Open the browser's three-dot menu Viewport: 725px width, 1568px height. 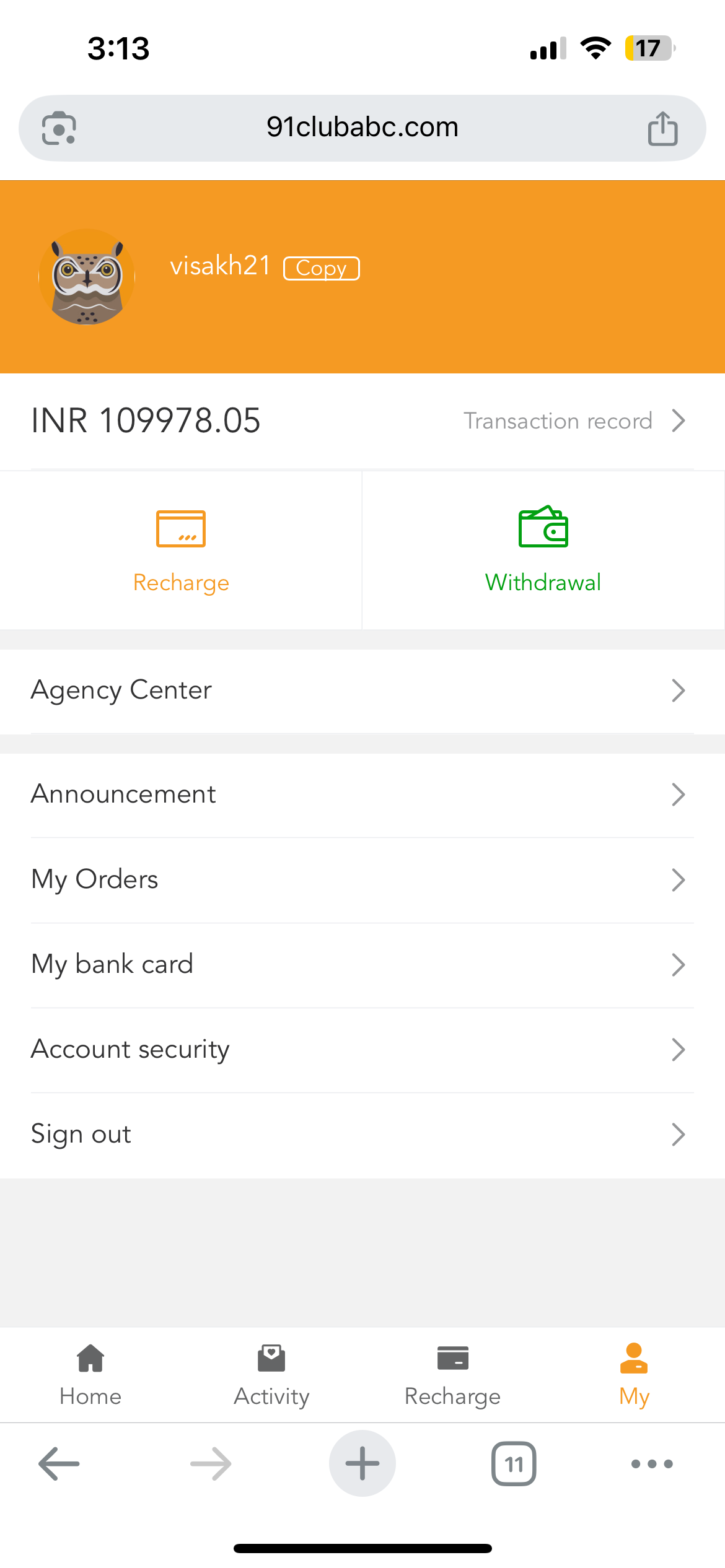(651, 1464)
